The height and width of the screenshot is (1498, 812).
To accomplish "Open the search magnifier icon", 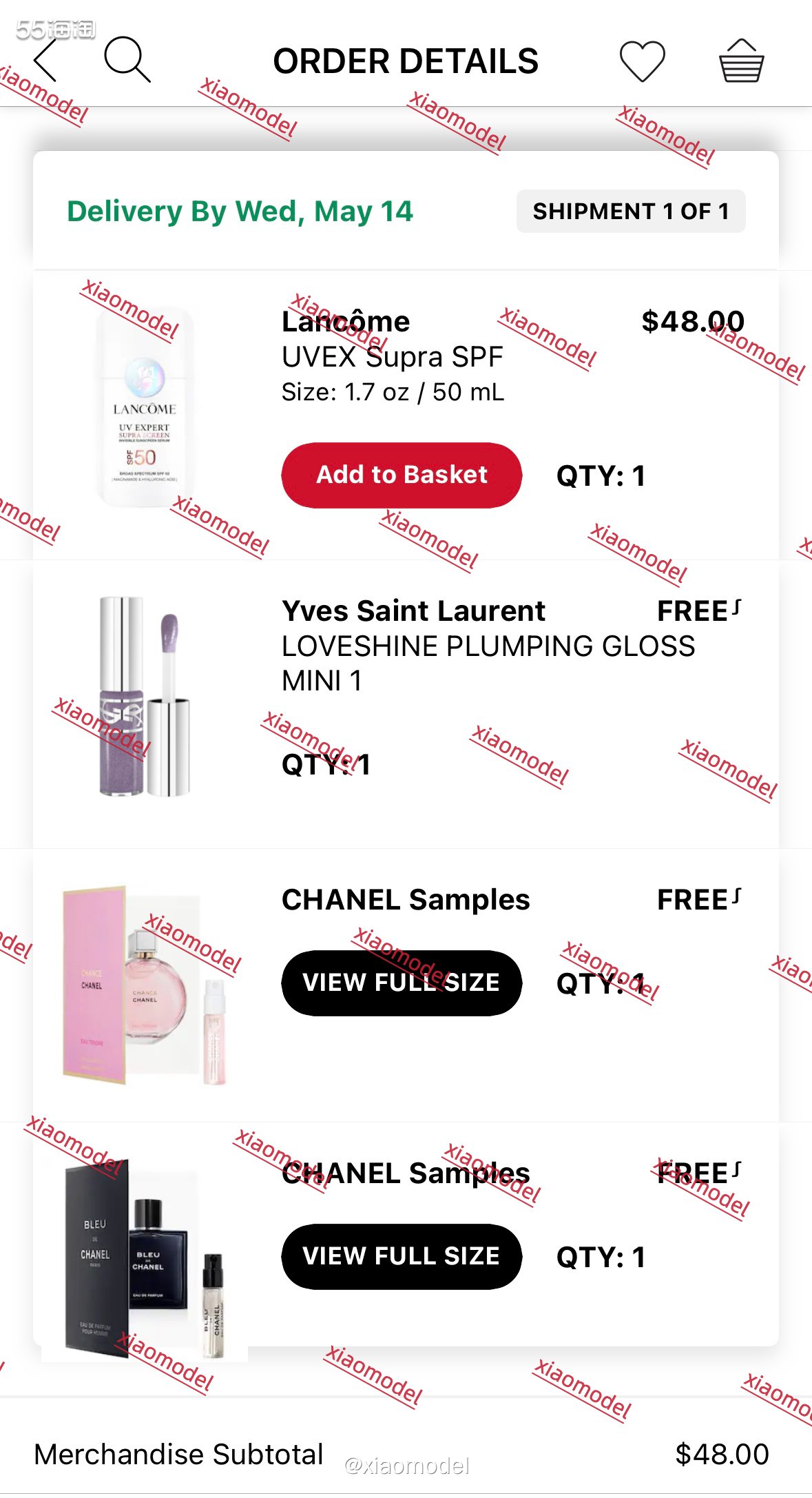I will pos(127,61).
